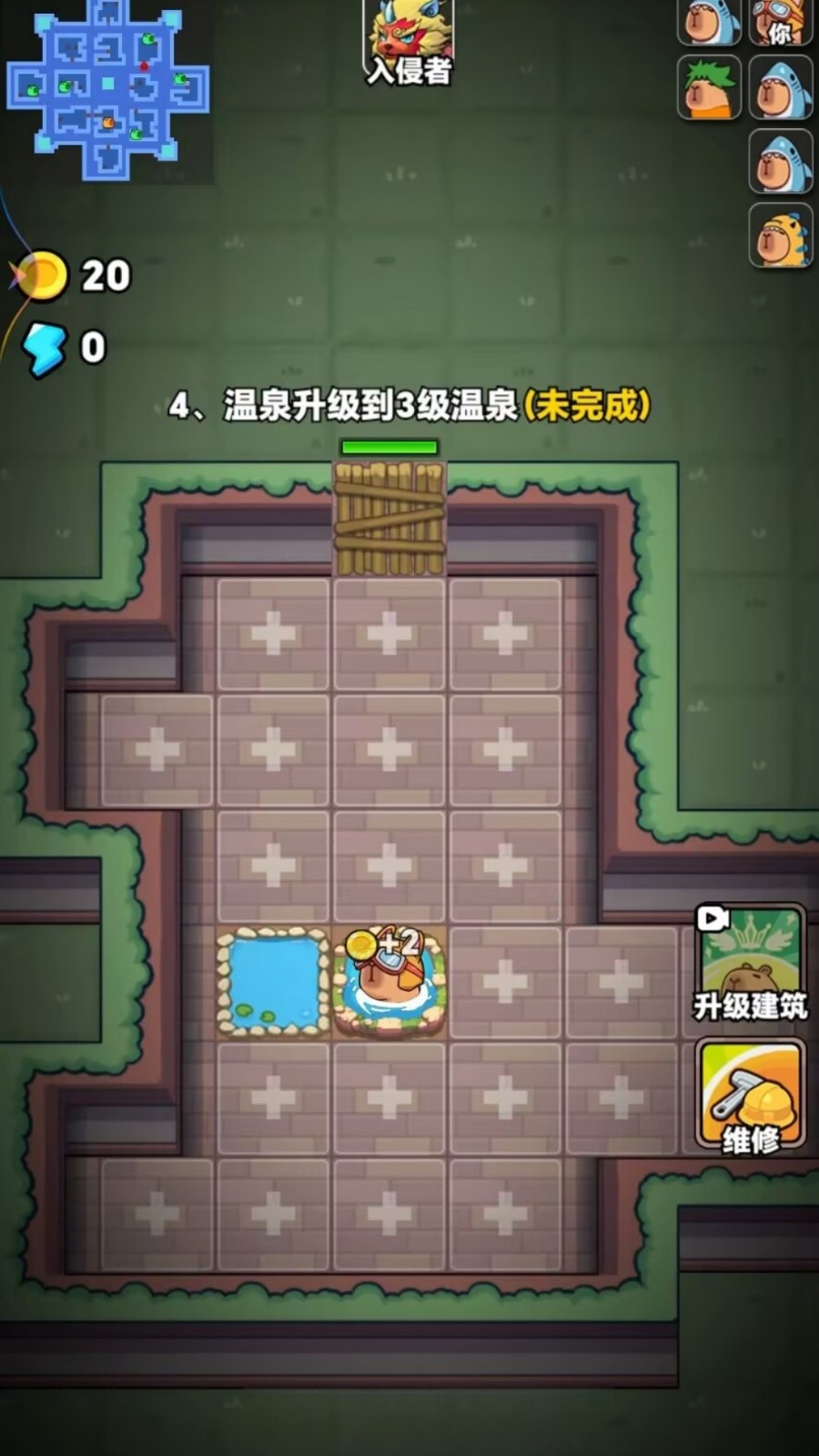Select the yellow dinosaur capybara avatar

pyautogui.click(x=780, y=237)
